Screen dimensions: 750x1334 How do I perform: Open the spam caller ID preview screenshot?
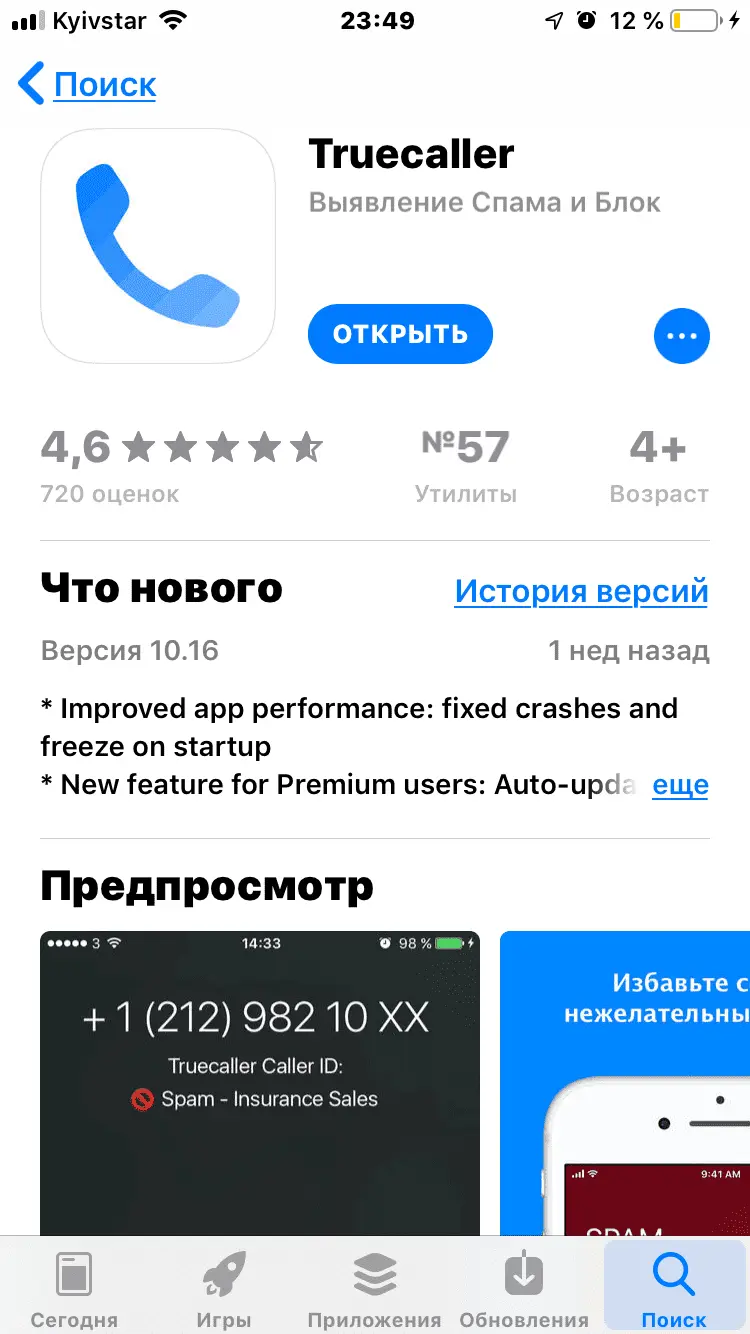[260, 1080]
